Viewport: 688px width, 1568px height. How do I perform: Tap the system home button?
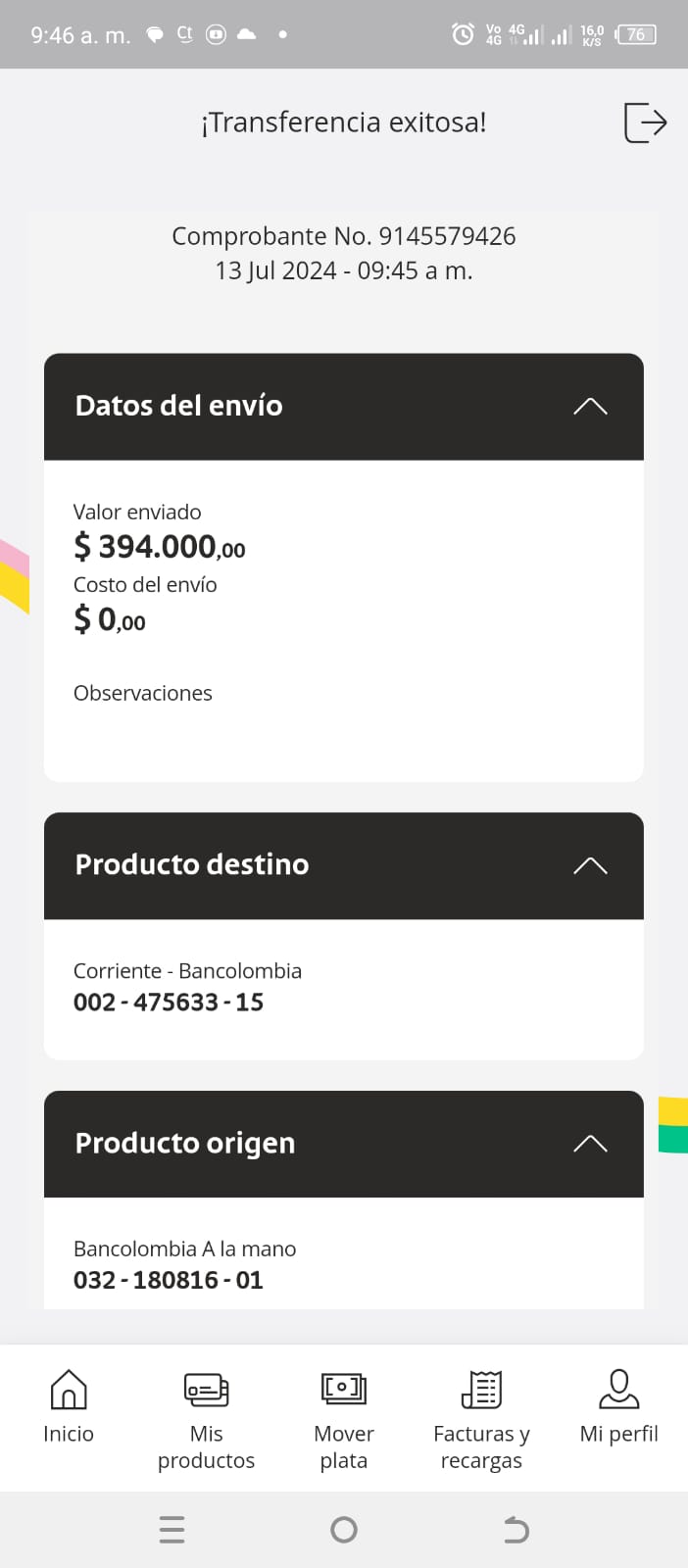pos(344,1530)
